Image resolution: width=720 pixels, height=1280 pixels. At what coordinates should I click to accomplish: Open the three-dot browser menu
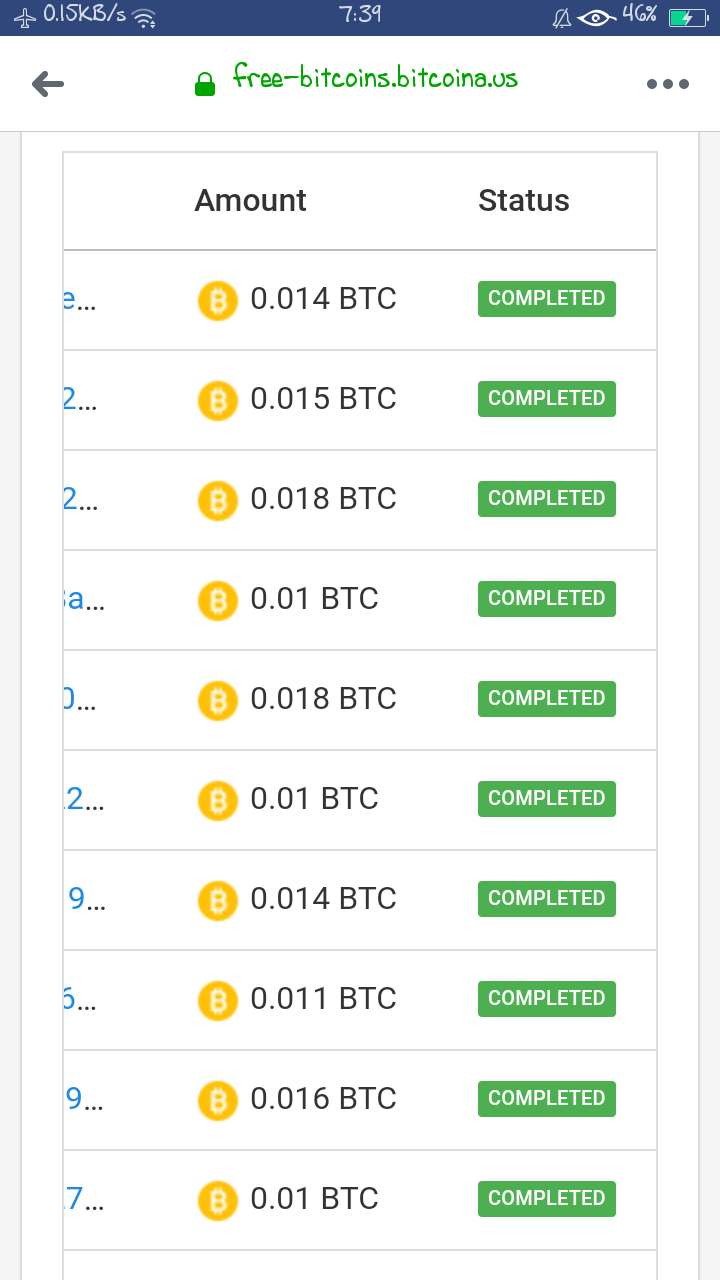667,84
